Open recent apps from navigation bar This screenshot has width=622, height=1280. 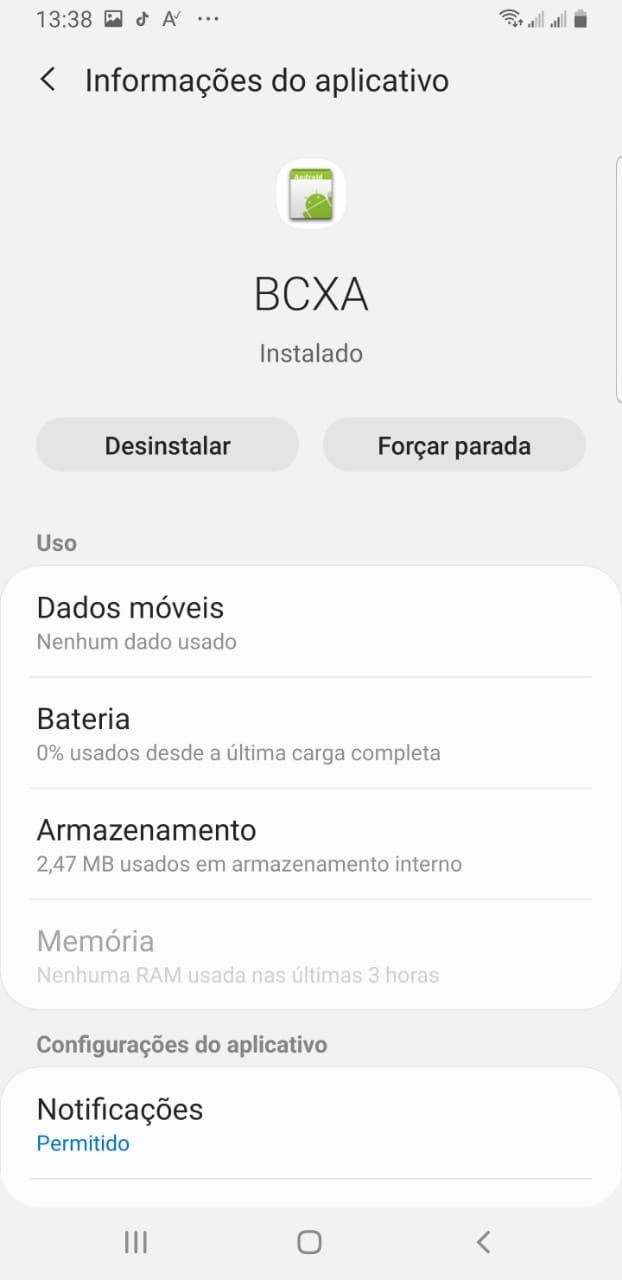pos(135,1242)
